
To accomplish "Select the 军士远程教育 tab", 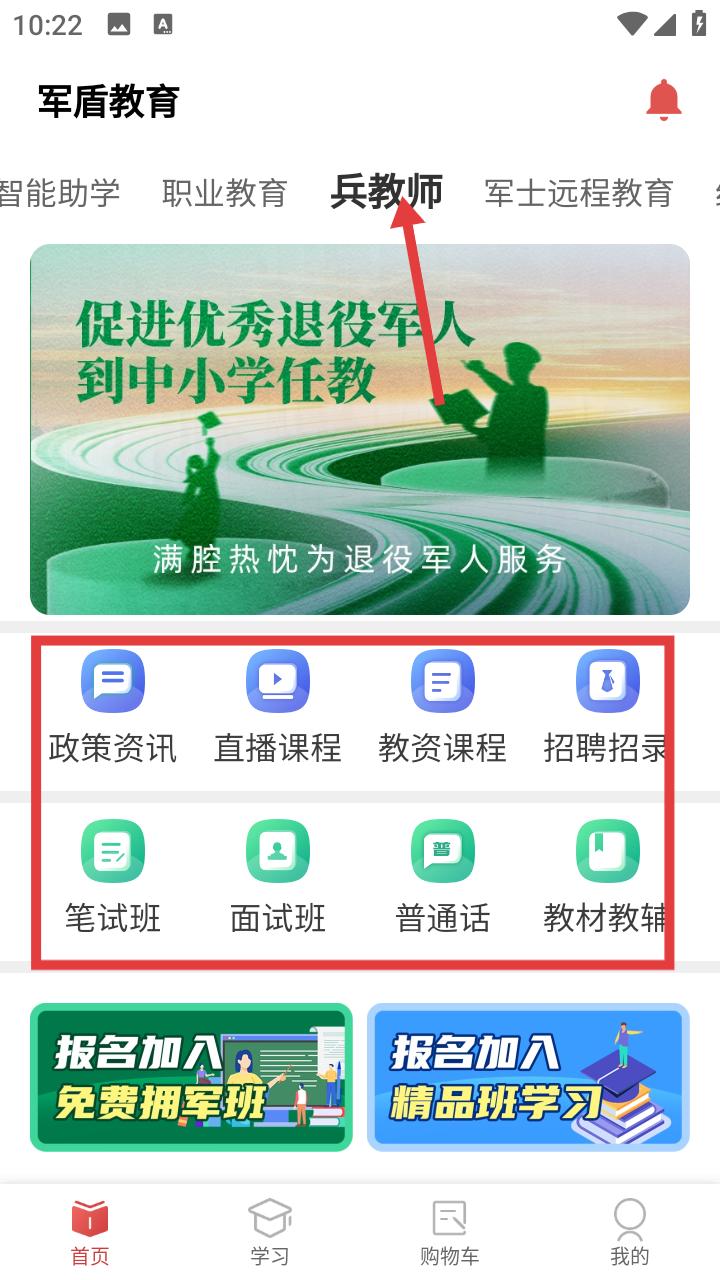I will [x=578, y=192].
